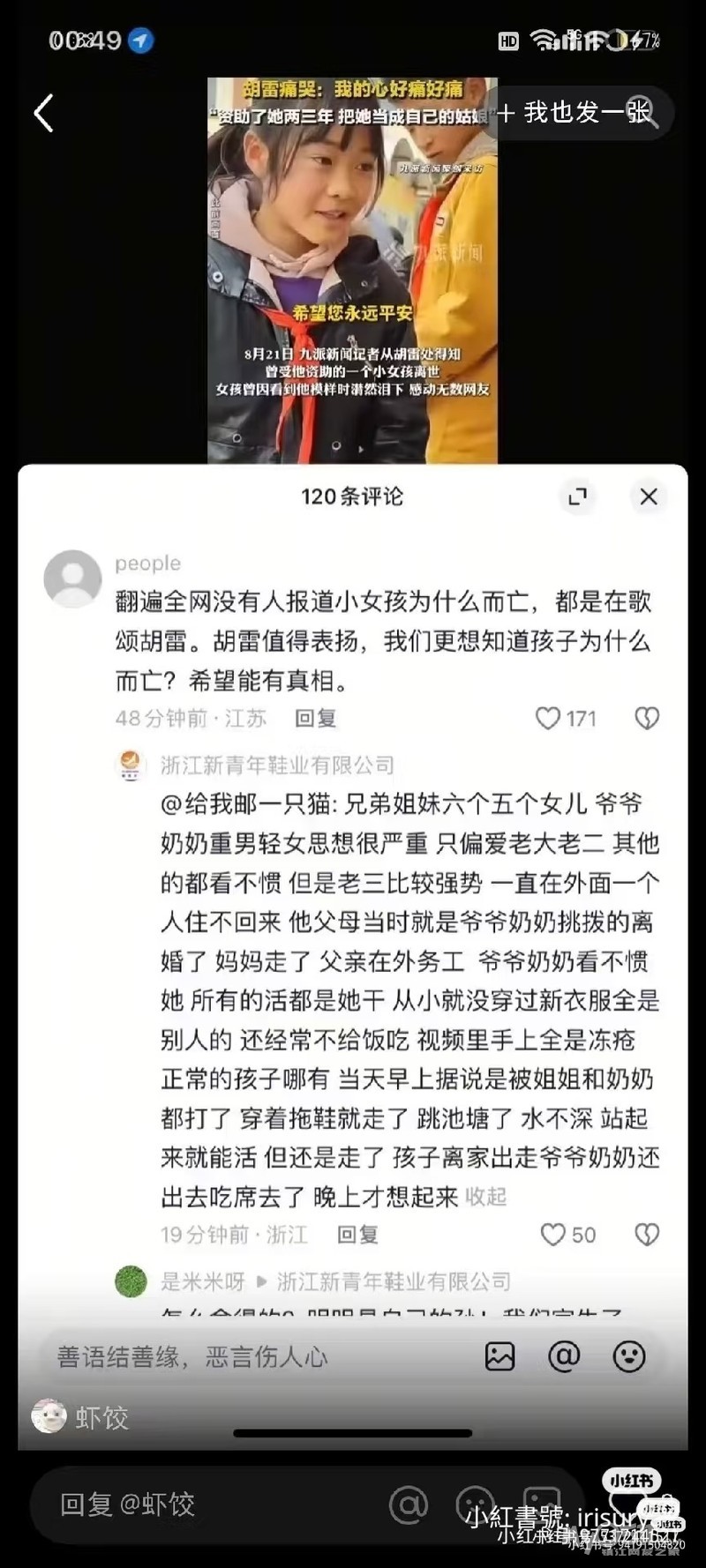
Task: Dislike the reply from 浙江新青年鞋业有限公司
Action: point(647,1234)
